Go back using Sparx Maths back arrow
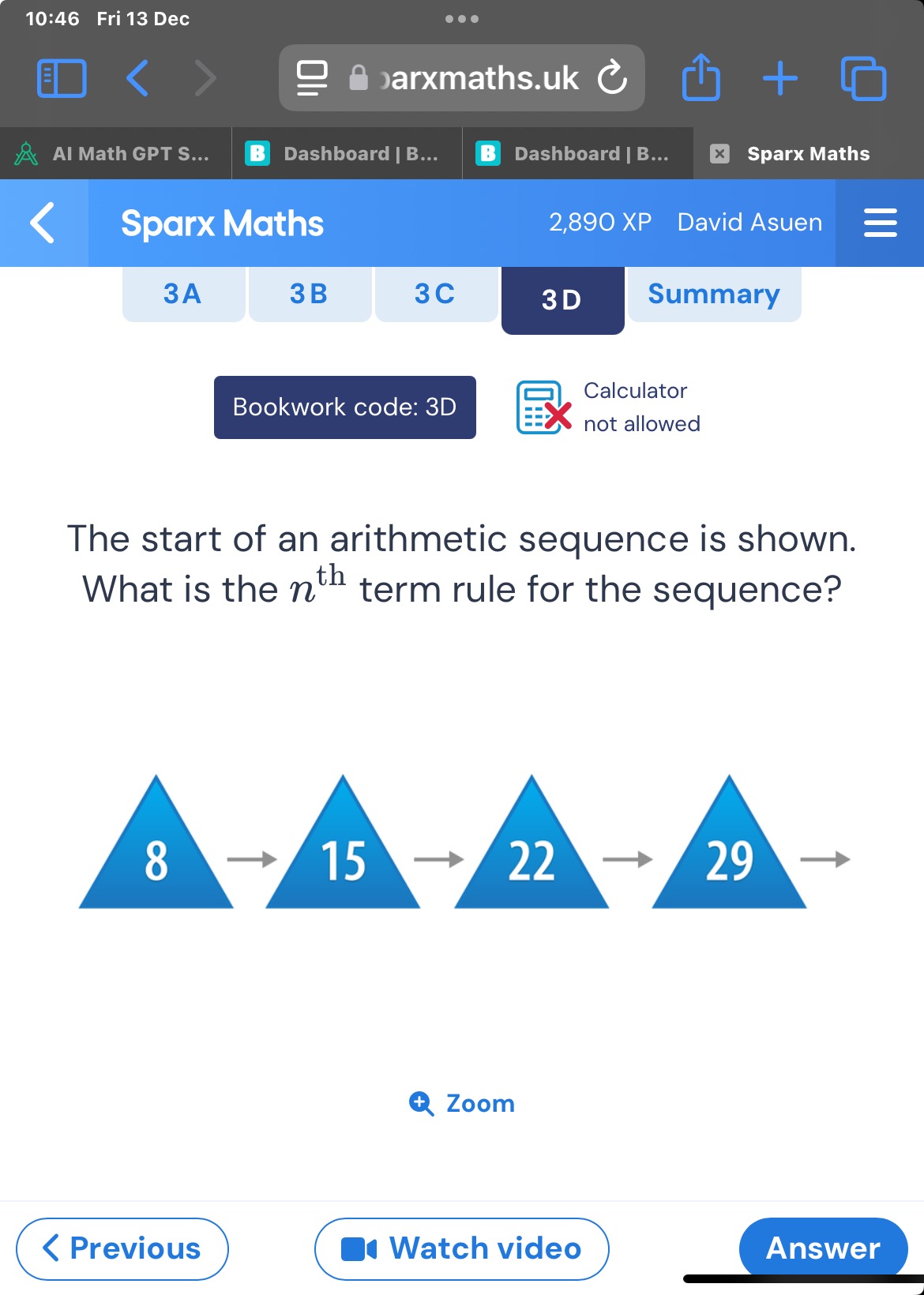 (43, 223)
